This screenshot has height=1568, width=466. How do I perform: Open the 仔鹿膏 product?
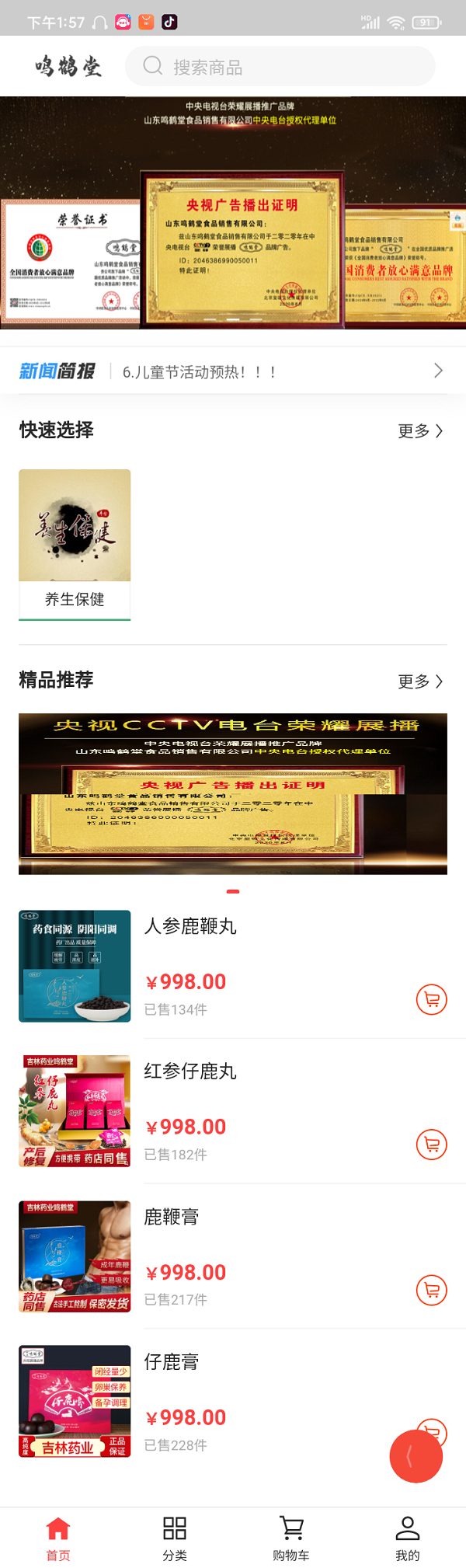click(172, 1362)
